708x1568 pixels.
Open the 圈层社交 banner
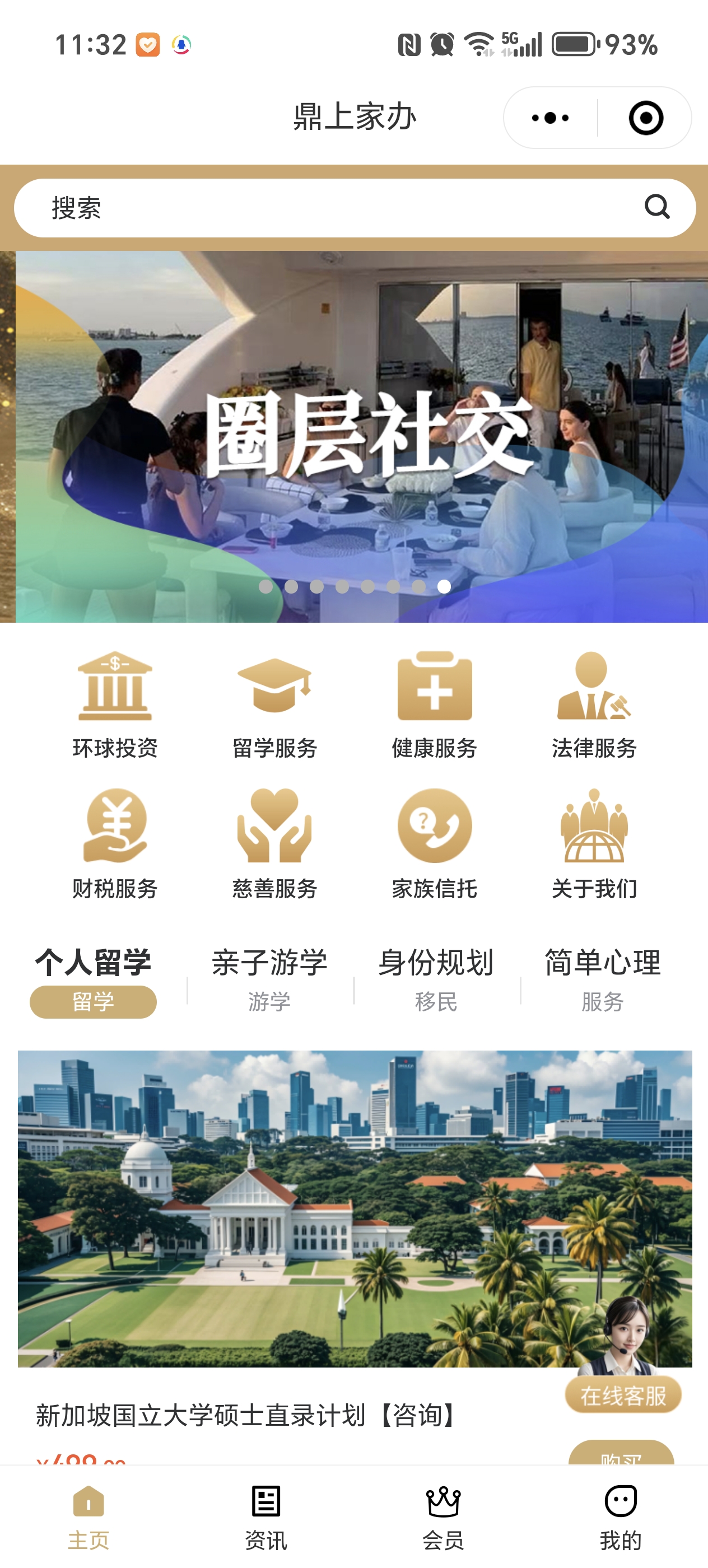tap(362, 436)
